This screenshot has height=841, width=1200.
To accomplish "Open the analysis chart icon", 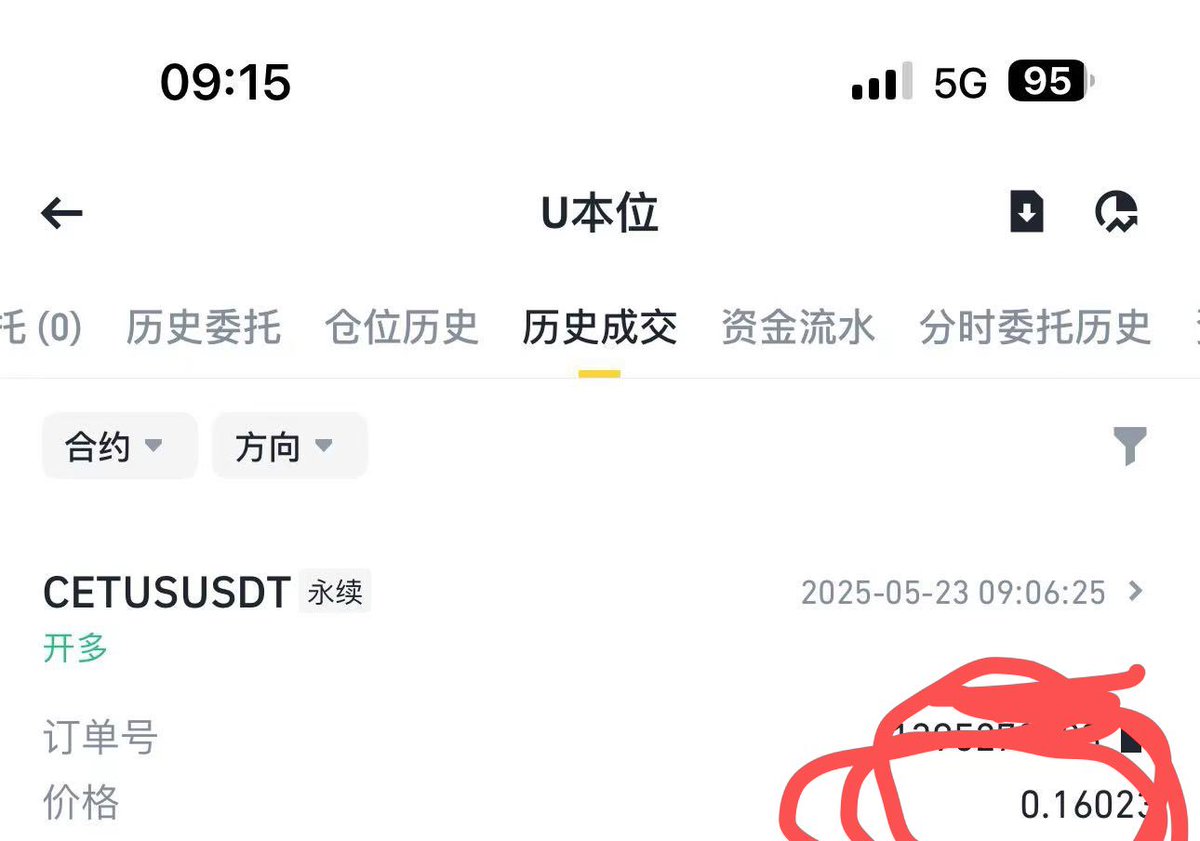I will pos(1116,212).
